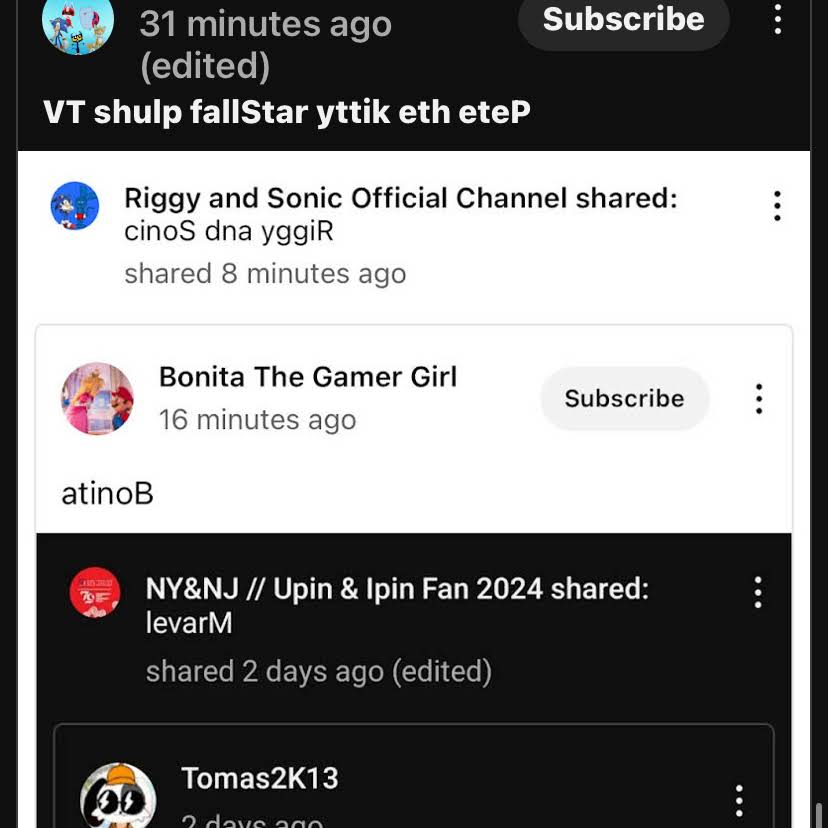Open more options for Bonita The Gamer Girl post

(759, 399)
